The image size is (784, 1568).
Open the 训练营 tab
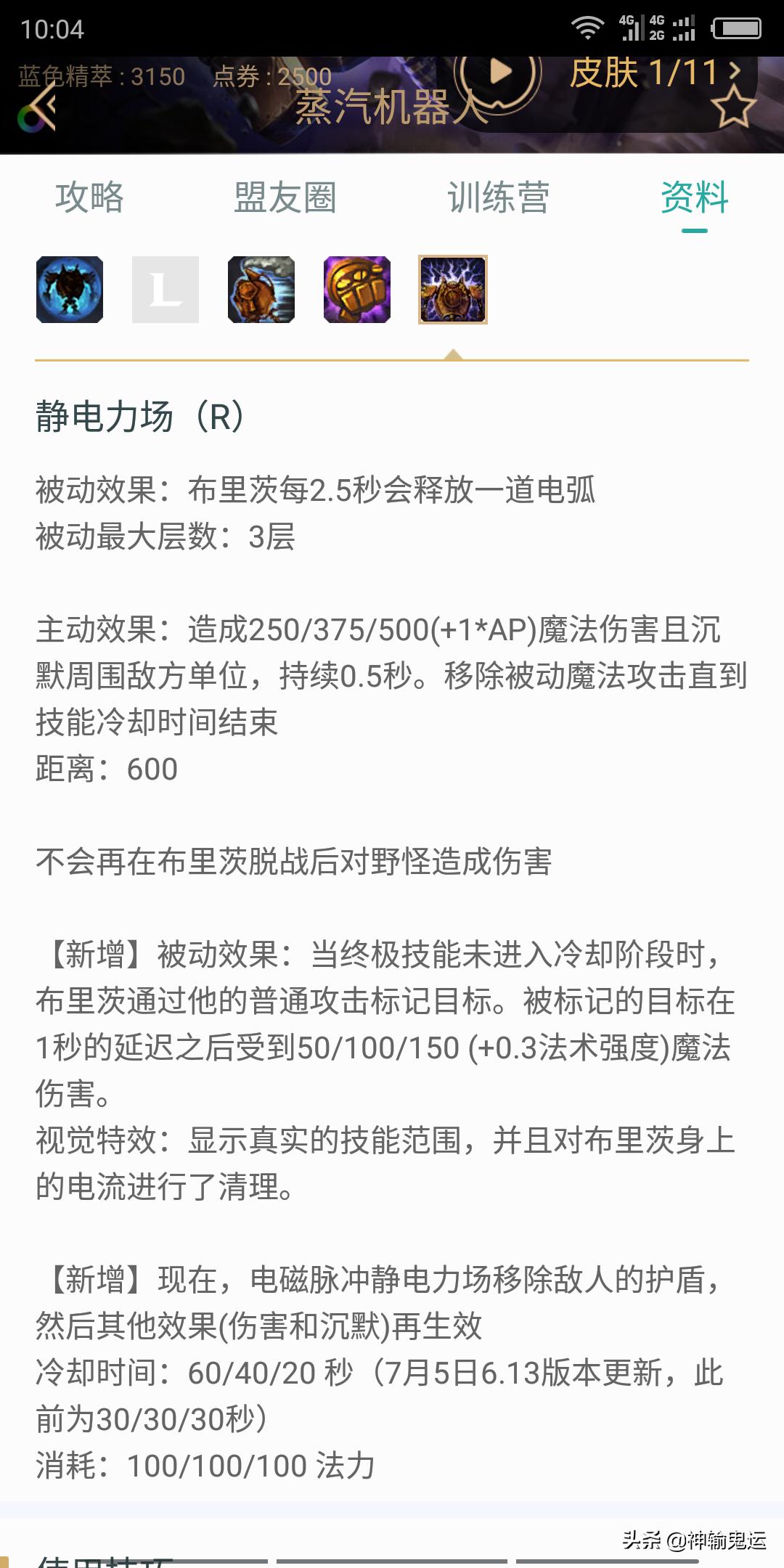[x=498, y=197]
